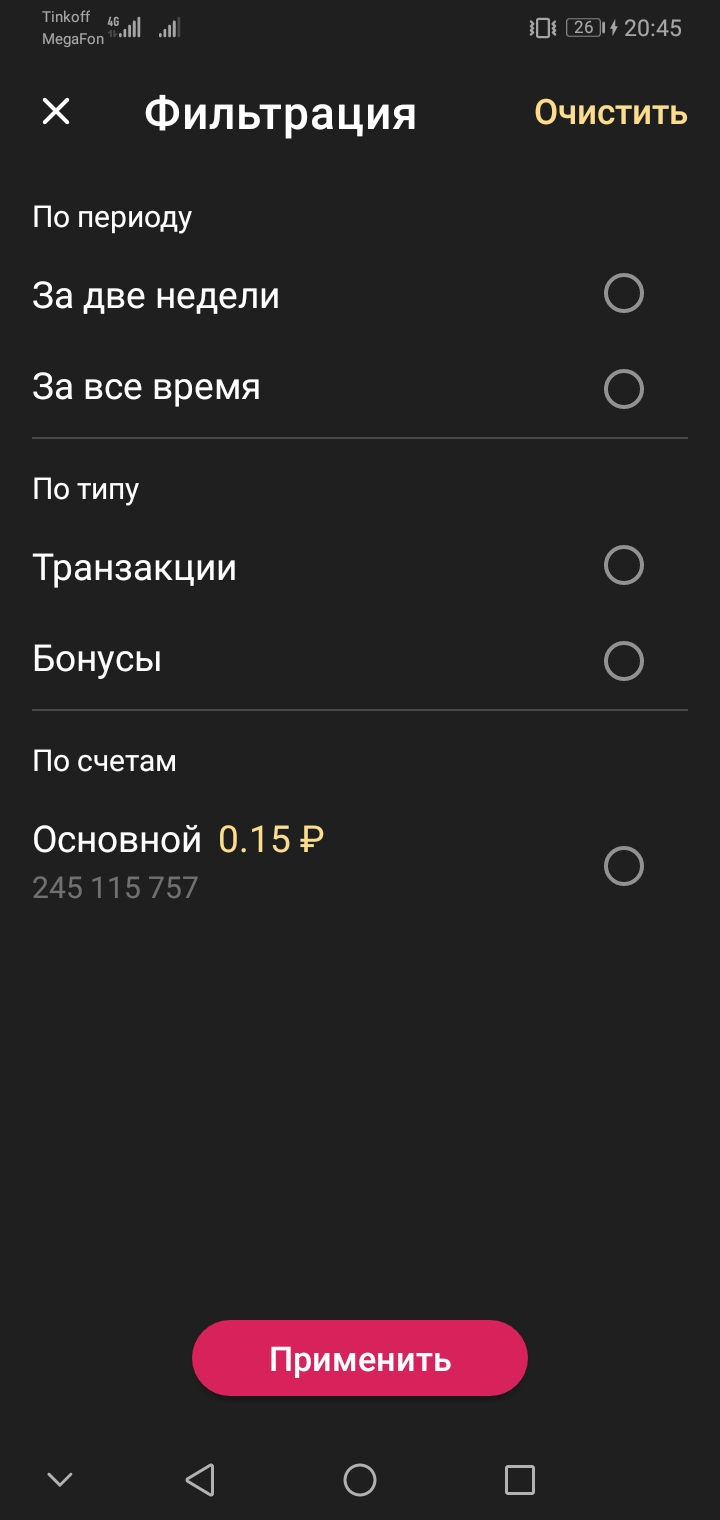
Task: Pick the Основной account
Action: click(x=623, y=866)
